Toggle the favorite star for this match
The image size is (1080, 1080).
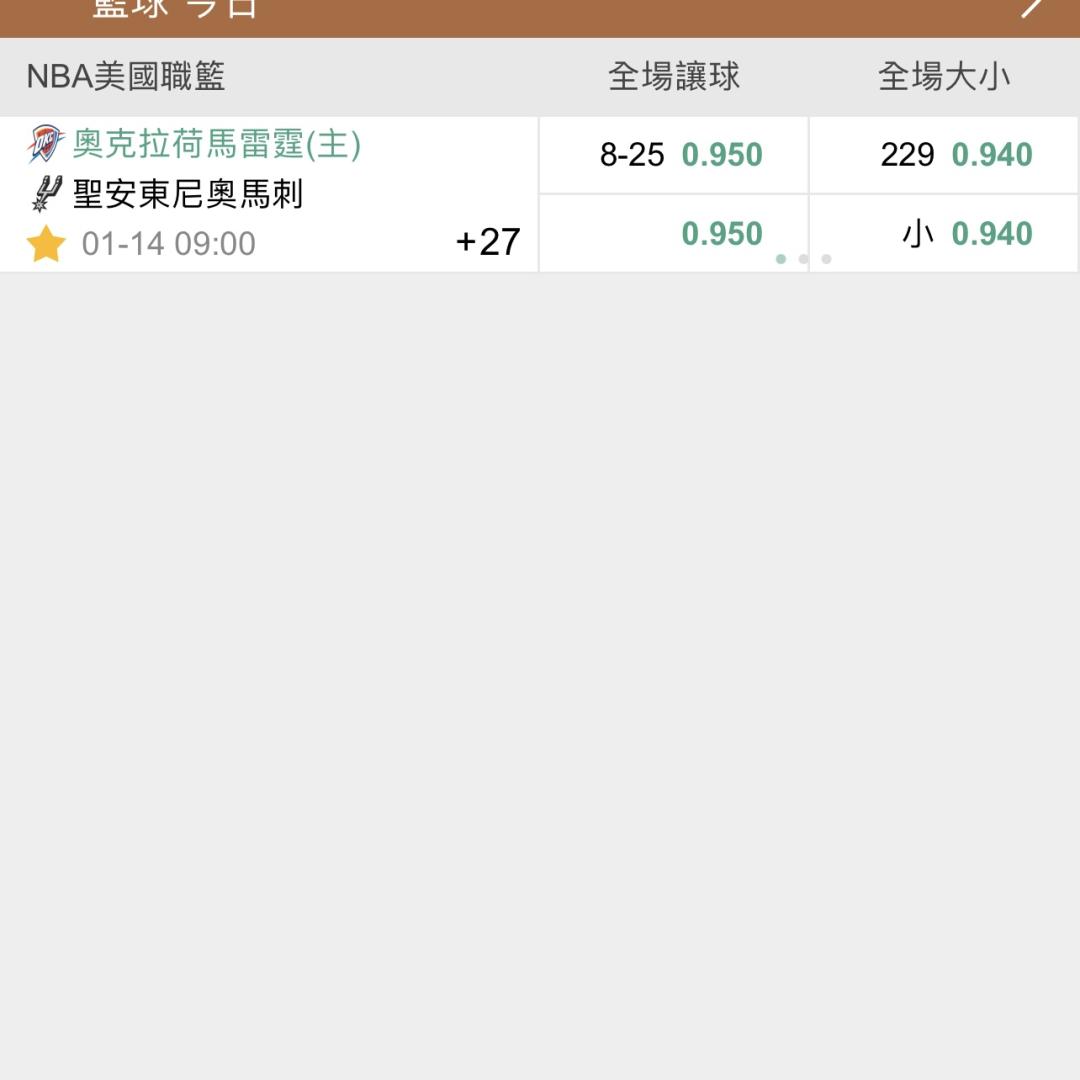coord(46,244)
